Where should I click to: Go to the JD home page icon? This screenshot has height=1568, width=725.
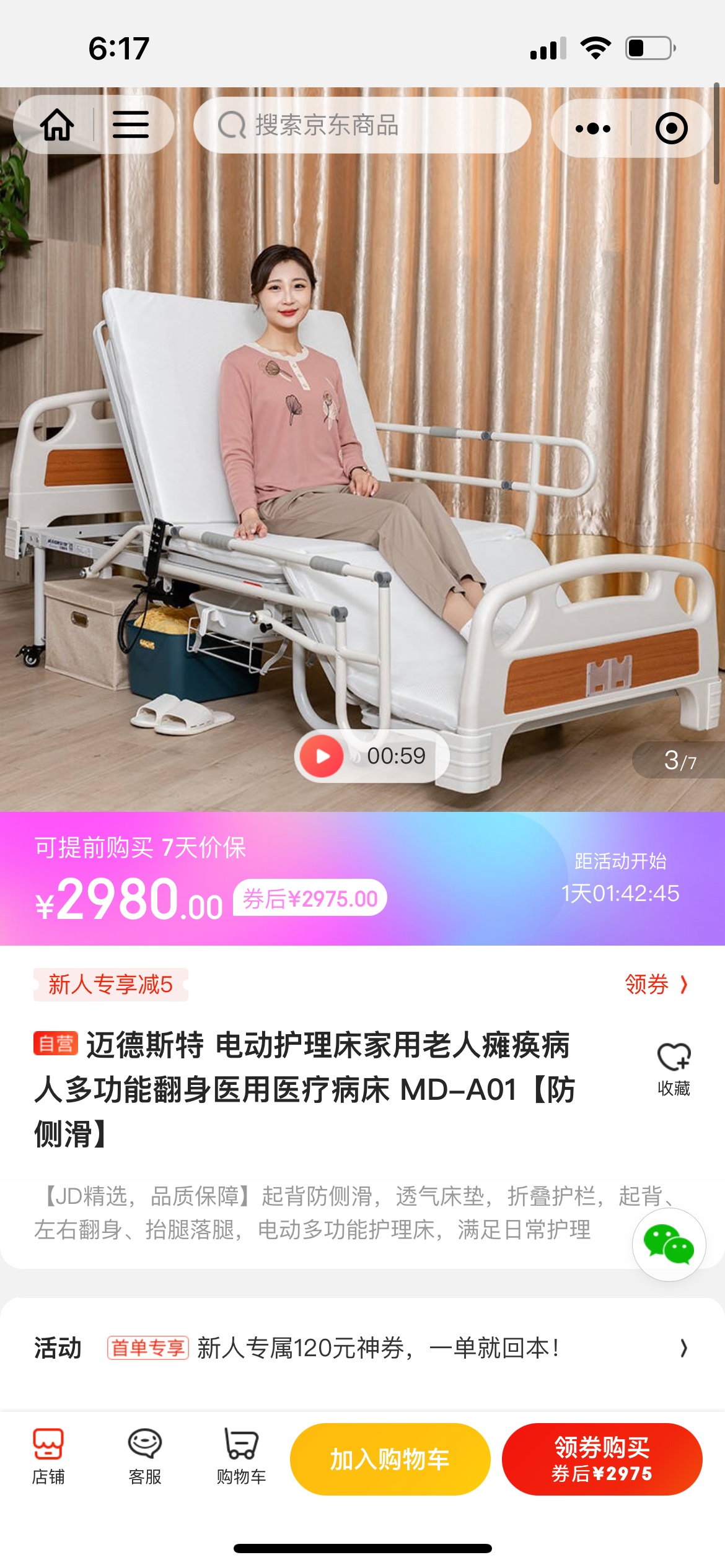tap(57, 125)
